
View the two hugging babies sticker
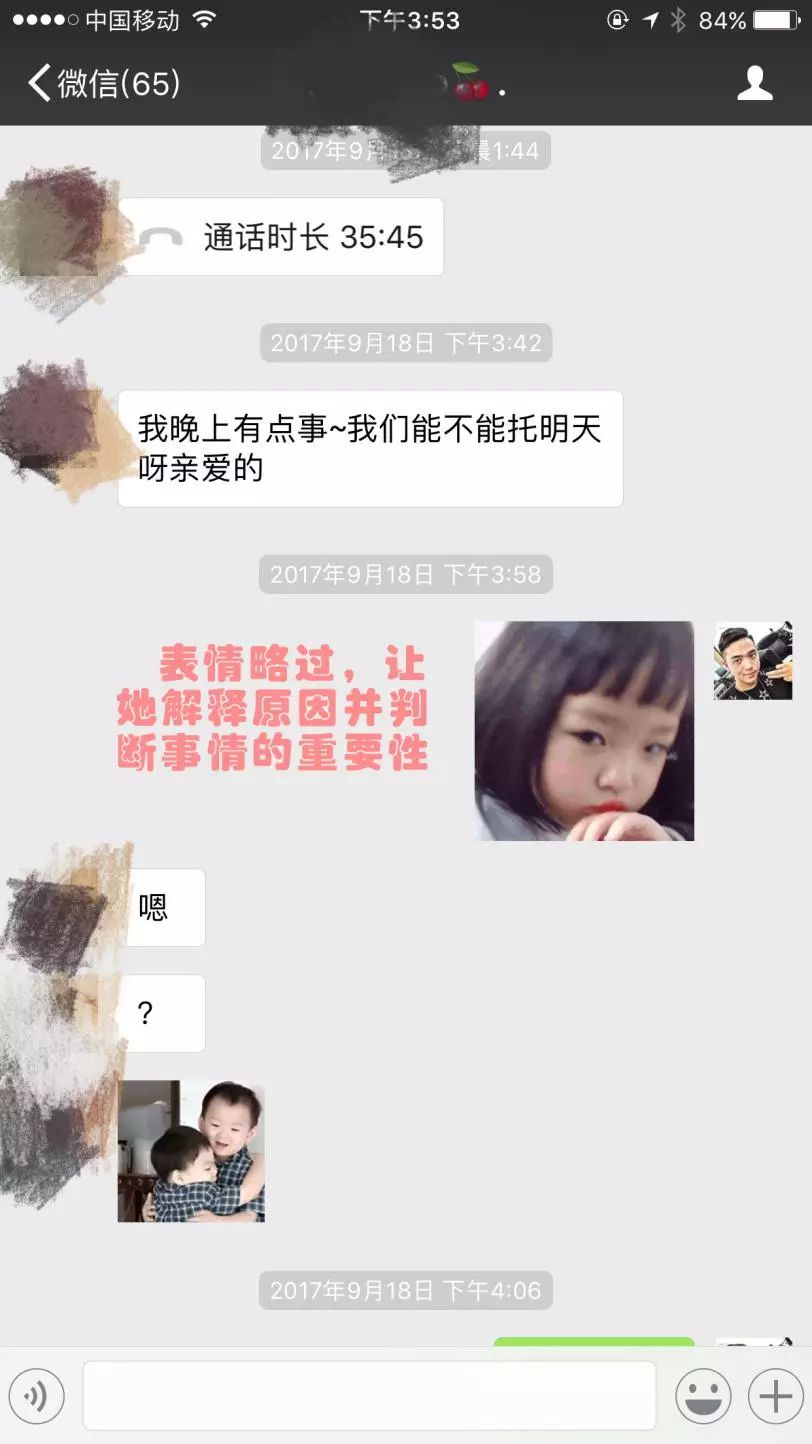[191, 1151]
